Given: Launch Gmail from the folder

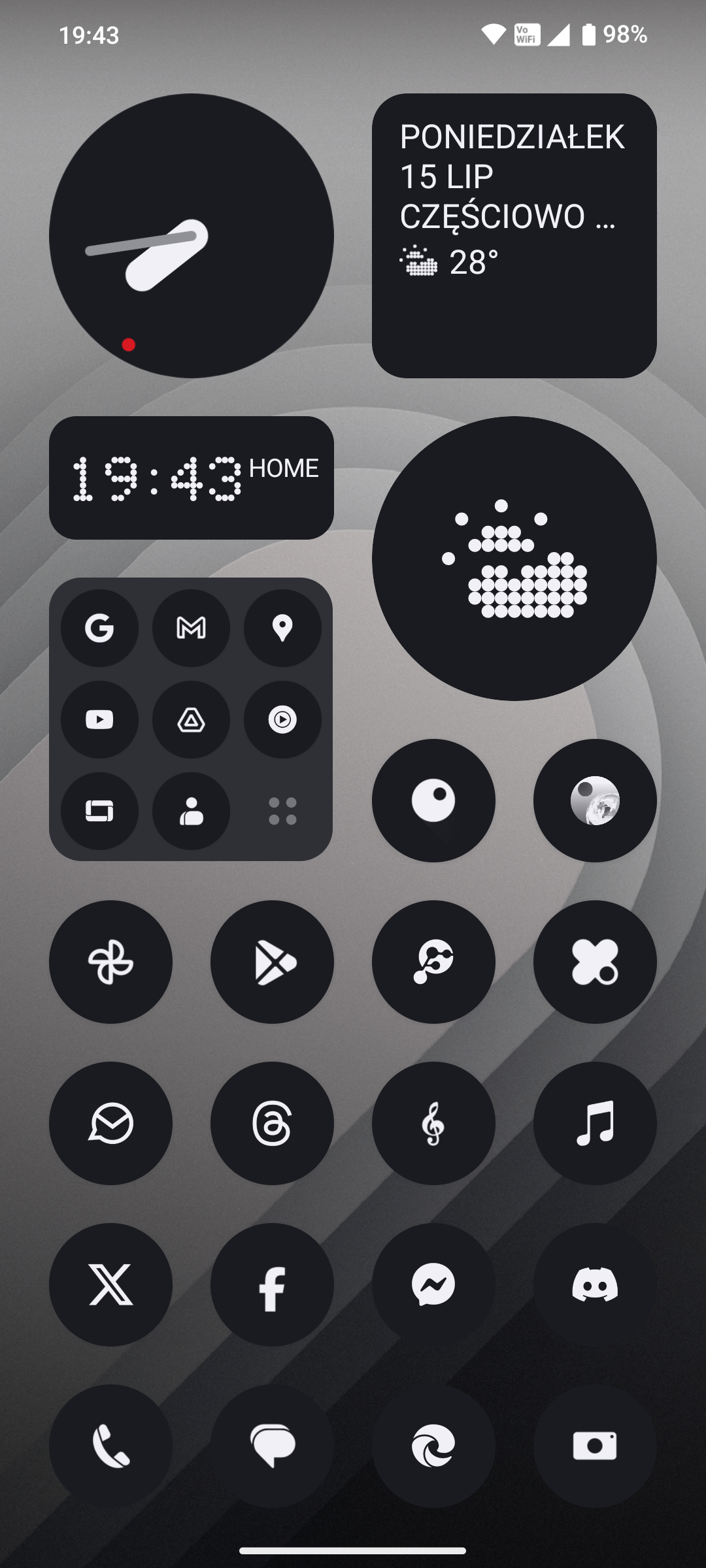Looking at the screenshot, I should click(191, 628).
